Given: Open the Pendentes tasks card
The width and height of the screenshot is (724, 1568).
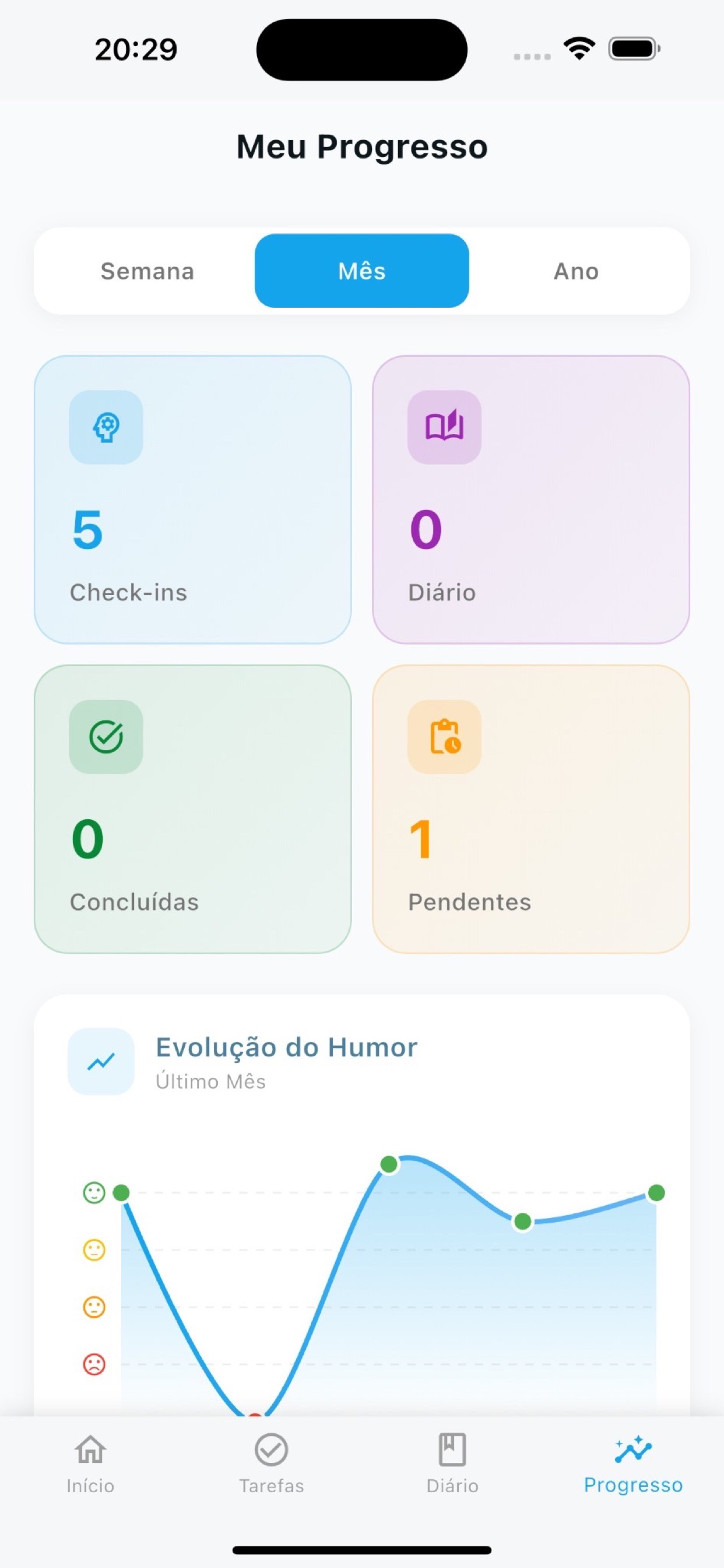Looking at the screenshot, I should pyautogui.click(x=530, y=809).
